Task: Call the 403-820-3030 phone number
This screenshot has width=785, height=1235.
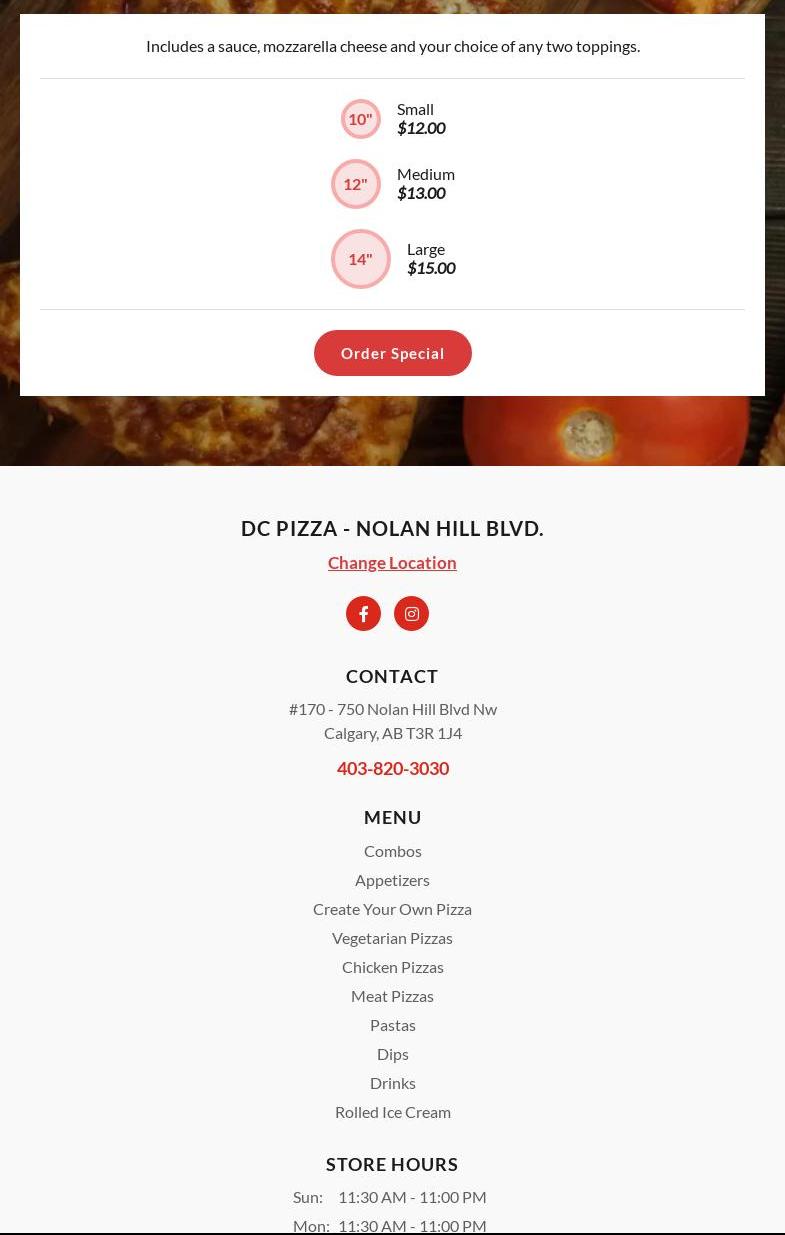Action: 392,769
